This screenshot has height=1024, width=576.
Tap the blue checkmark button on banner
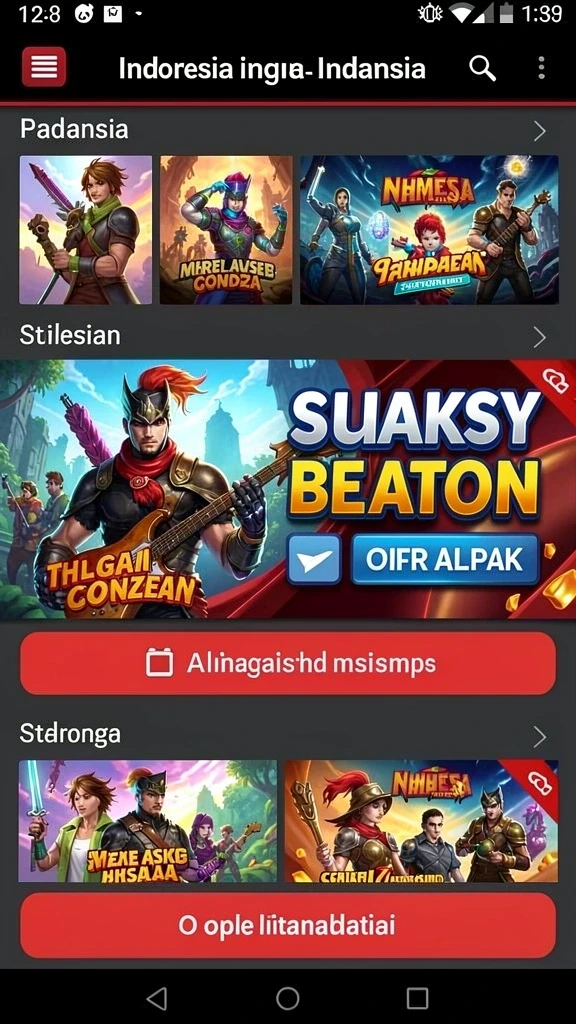coord(314,559)
